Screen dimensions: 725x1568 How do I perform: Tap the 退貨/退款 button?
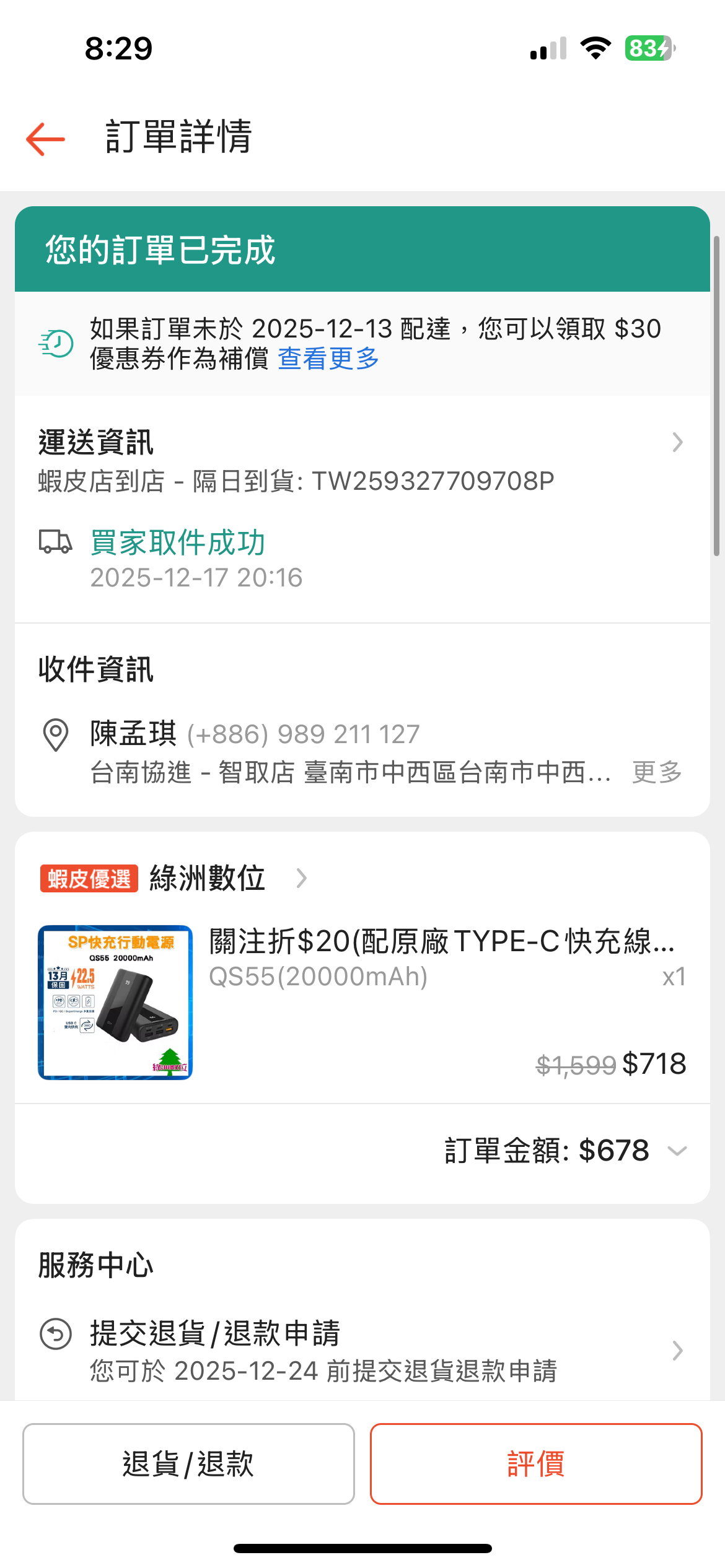point(188,1464)
